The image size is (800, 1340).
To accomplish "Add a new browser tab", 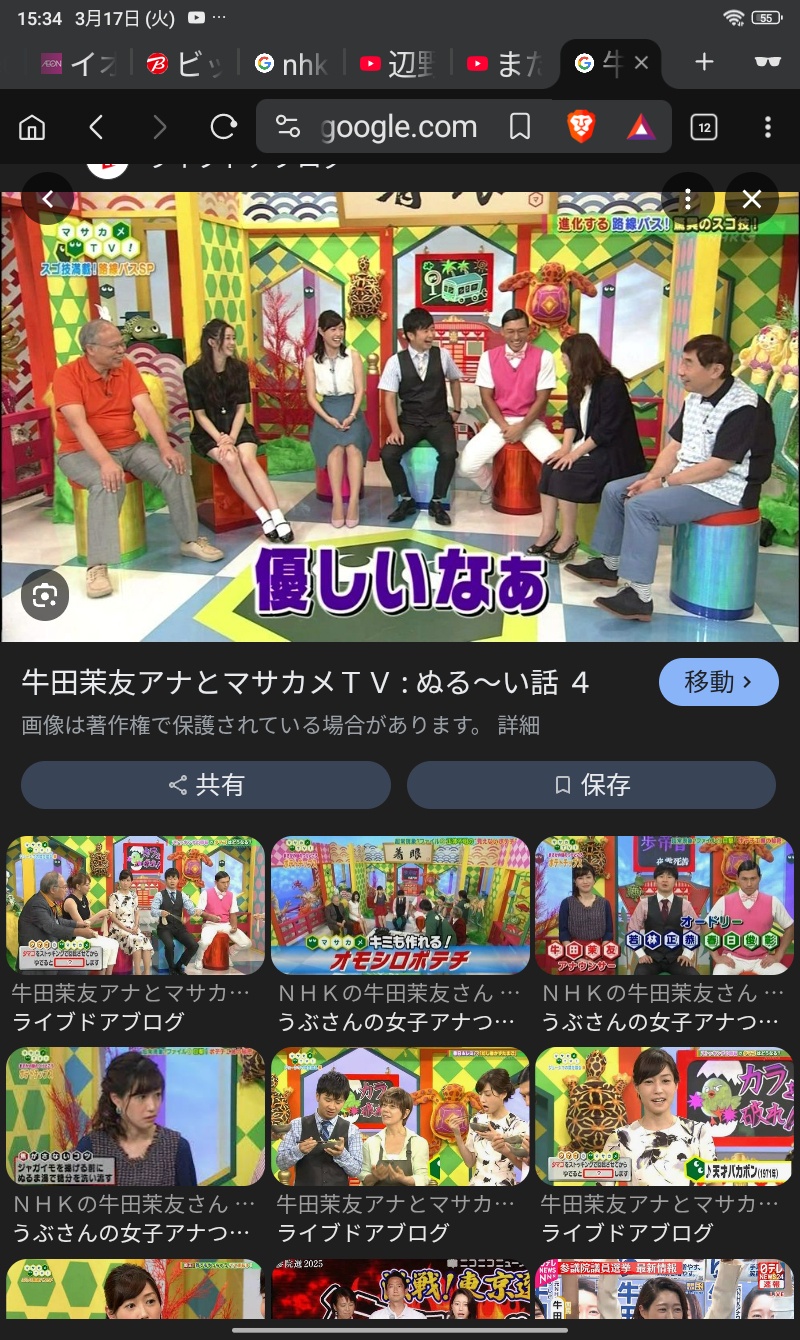I will coord(704,63).
